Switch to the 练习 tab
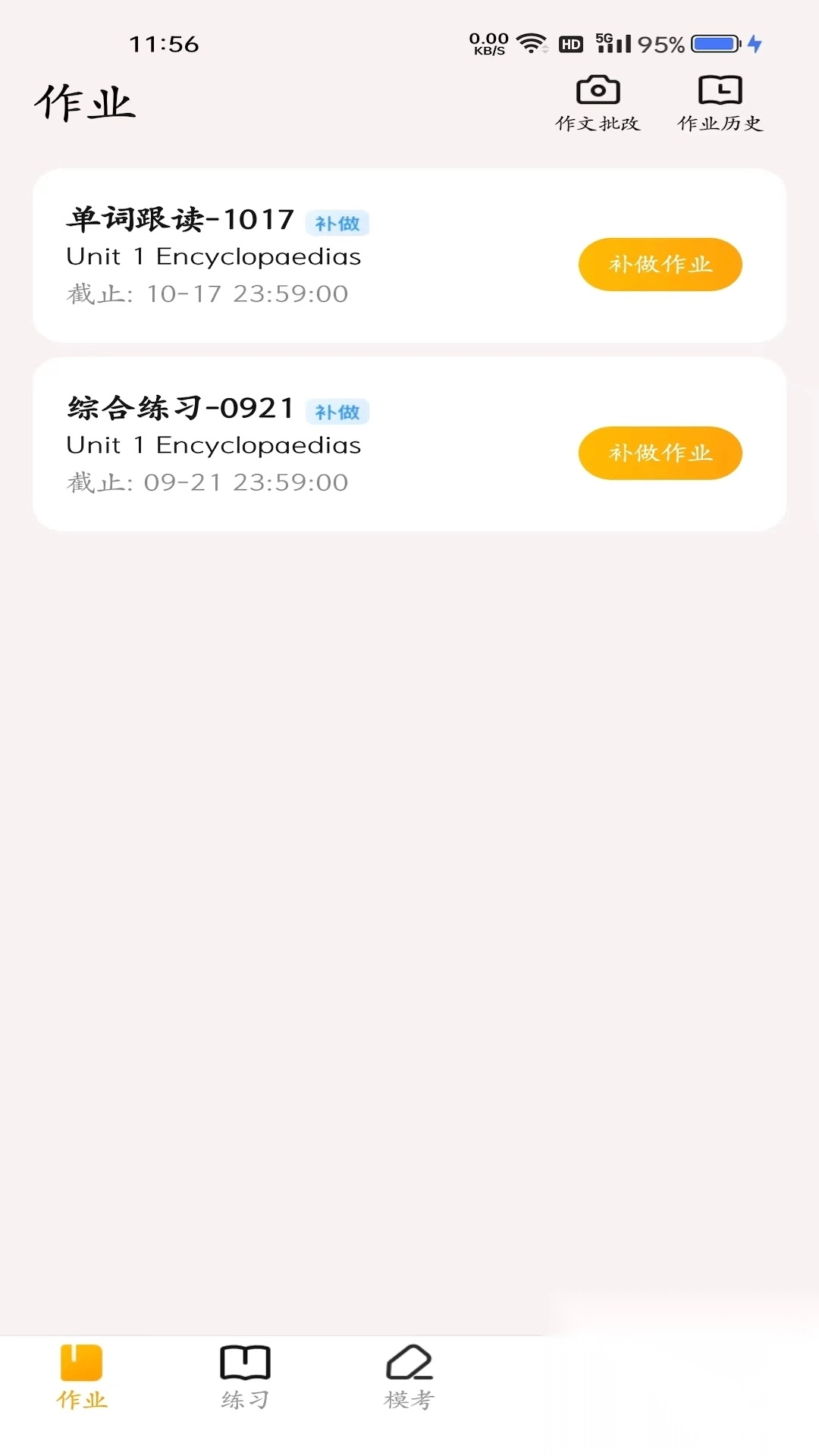 tap(245, 1374)
